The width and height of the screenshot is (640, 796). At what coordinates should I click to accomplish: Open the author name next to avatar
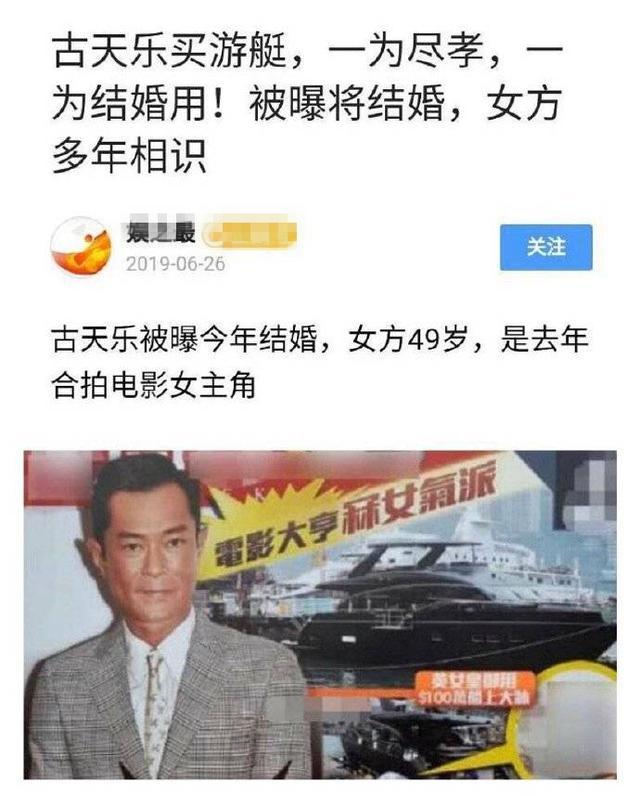tap(160, 235)
